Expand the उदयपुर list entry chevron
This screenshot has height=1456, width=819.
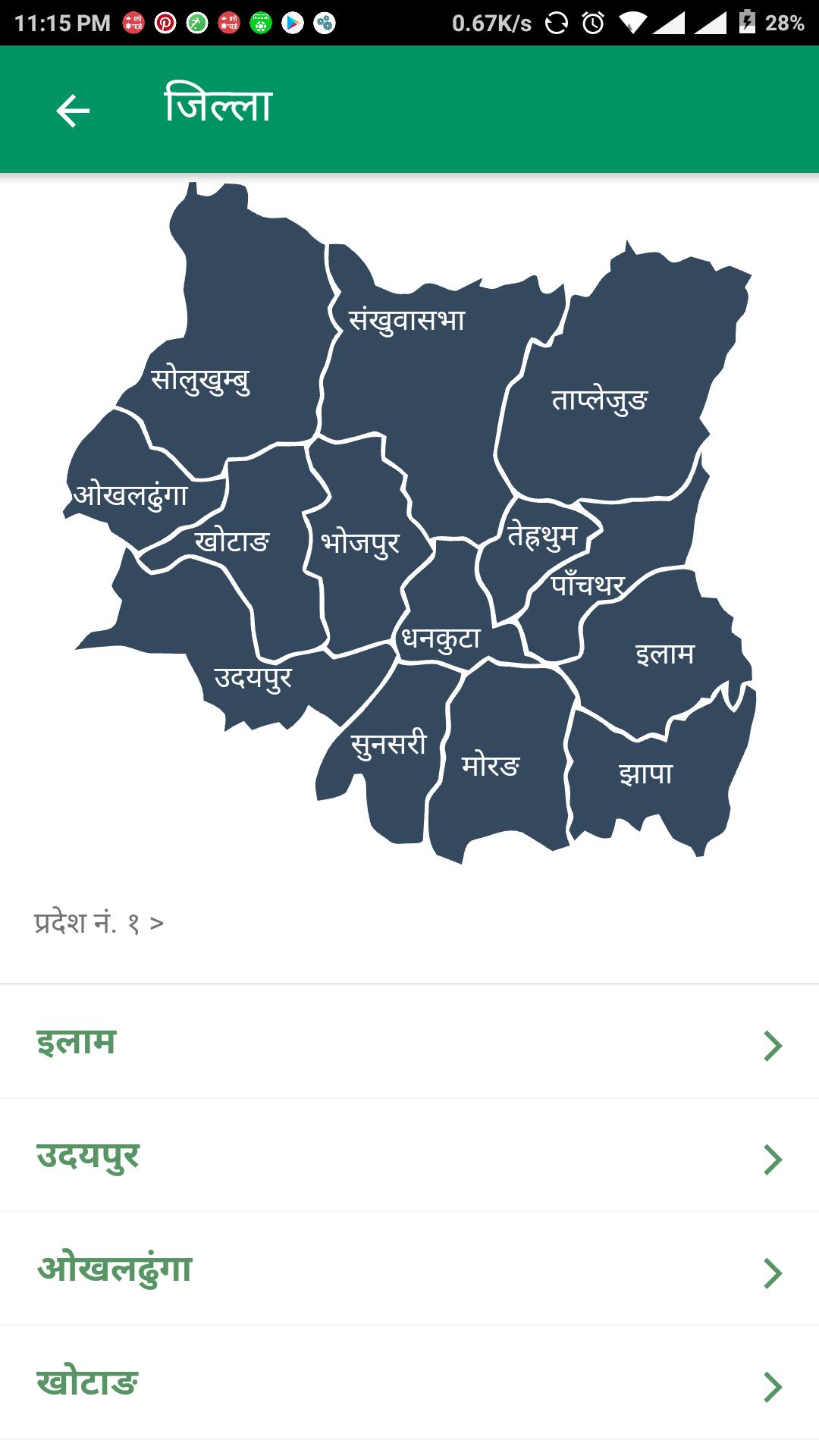[x=774, y=1158]
